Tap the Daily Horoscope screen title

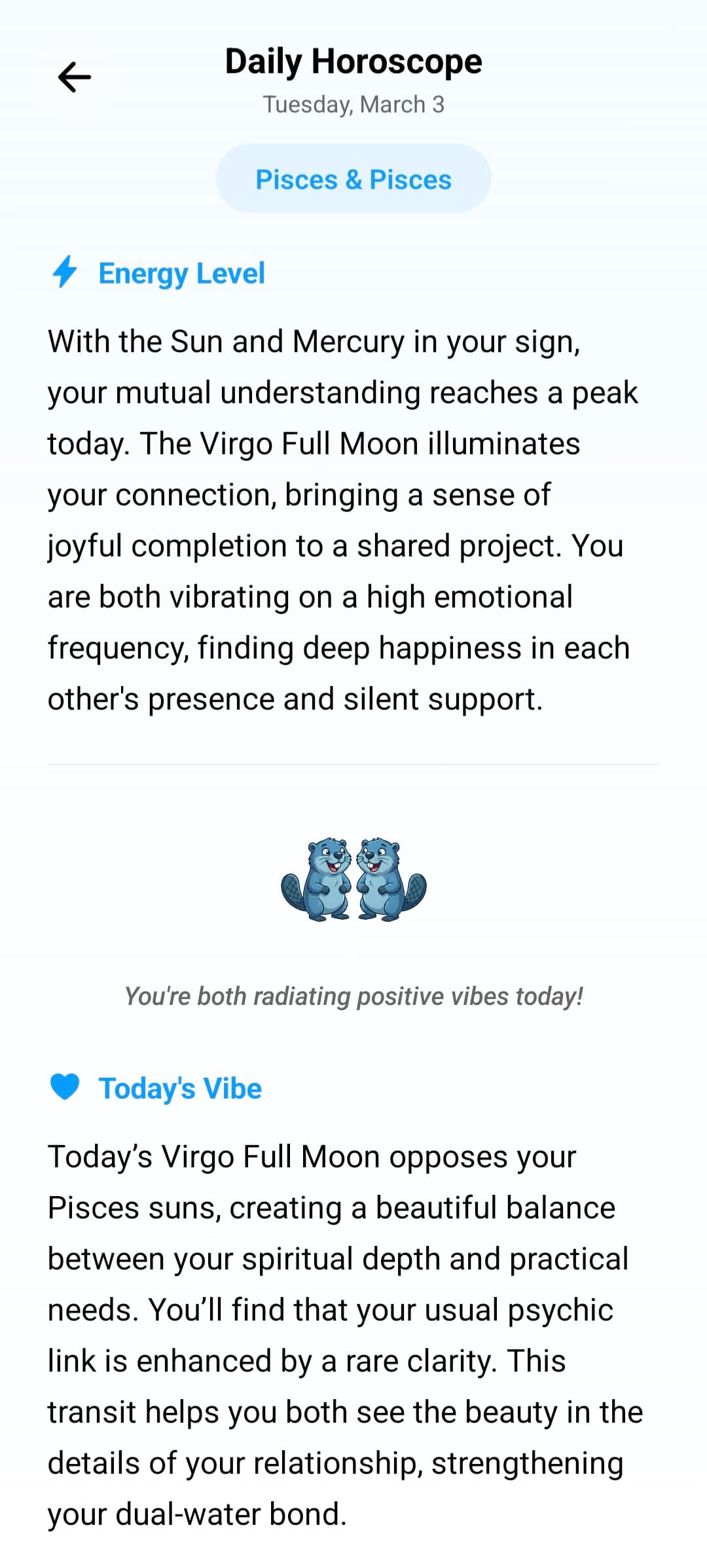[353, 61]
